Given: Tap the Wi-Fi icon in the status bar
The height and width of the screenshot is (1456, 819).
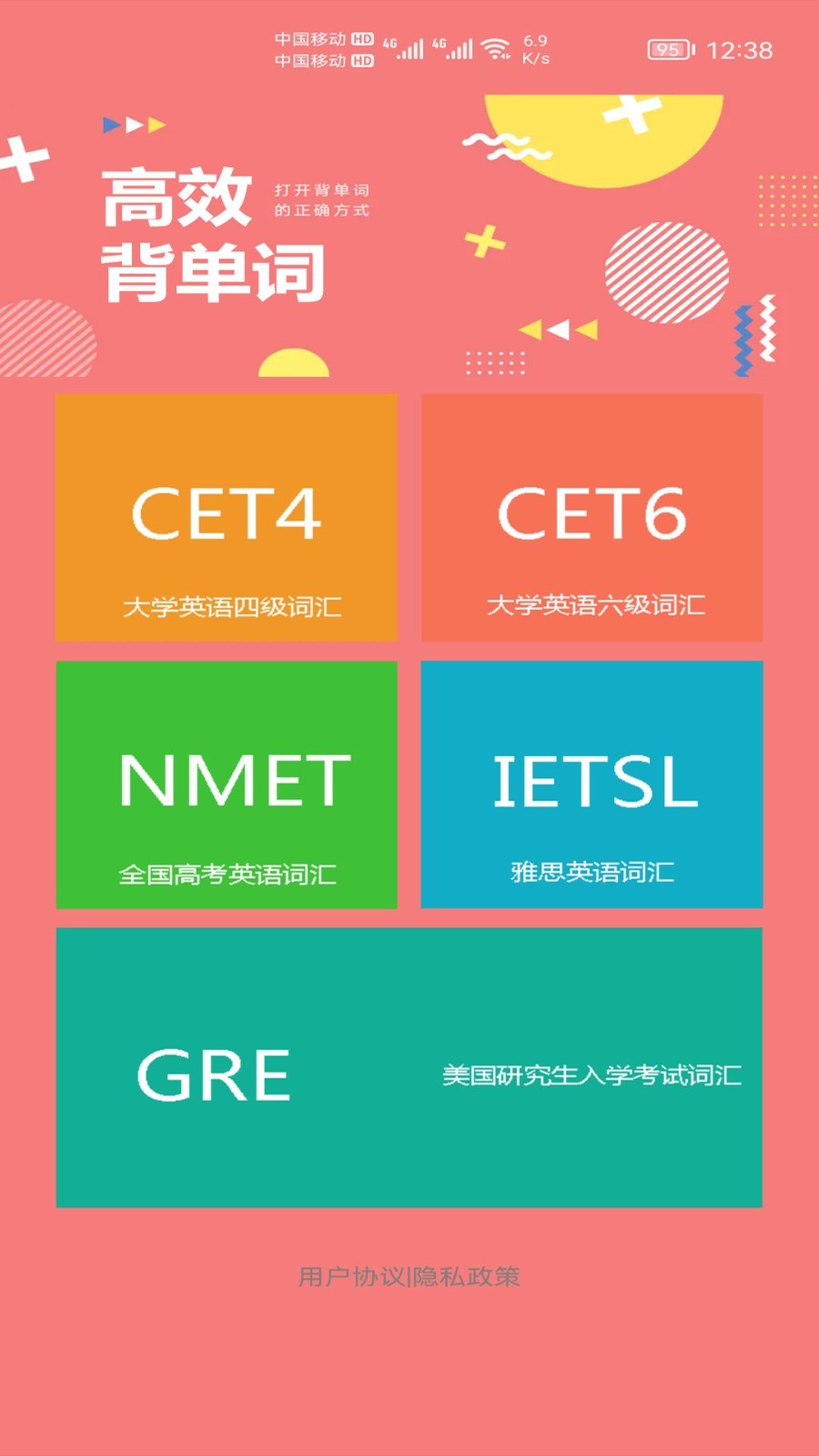Looking at the screenshot, I should point(493,50).
